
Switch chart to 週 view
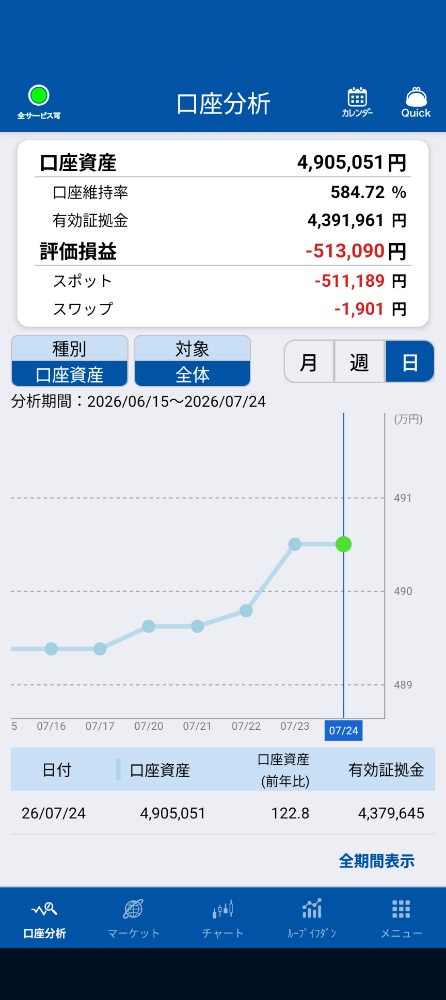tap(359, 362)
